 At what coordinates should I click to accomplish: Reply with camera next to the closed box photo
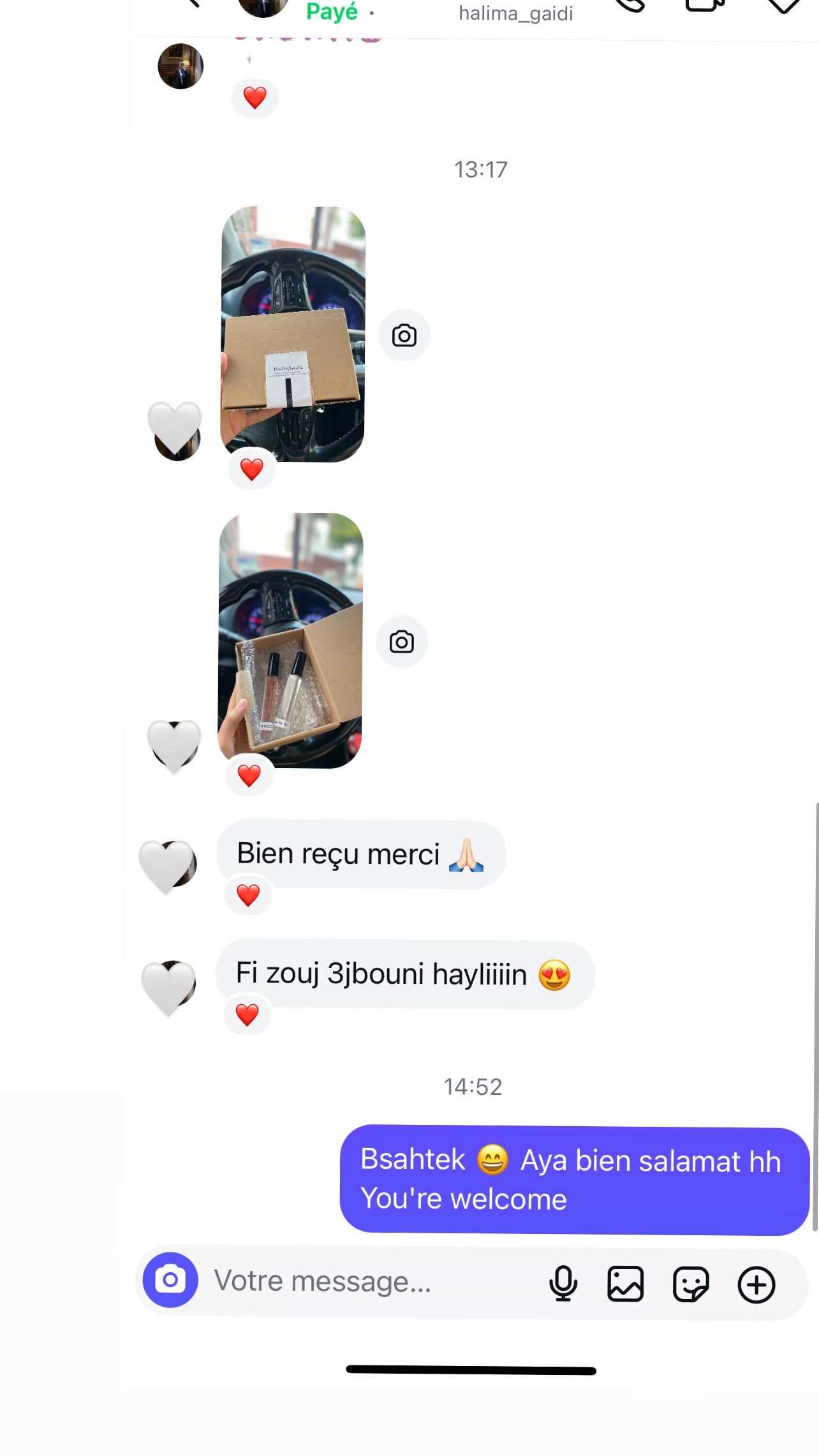404,336
